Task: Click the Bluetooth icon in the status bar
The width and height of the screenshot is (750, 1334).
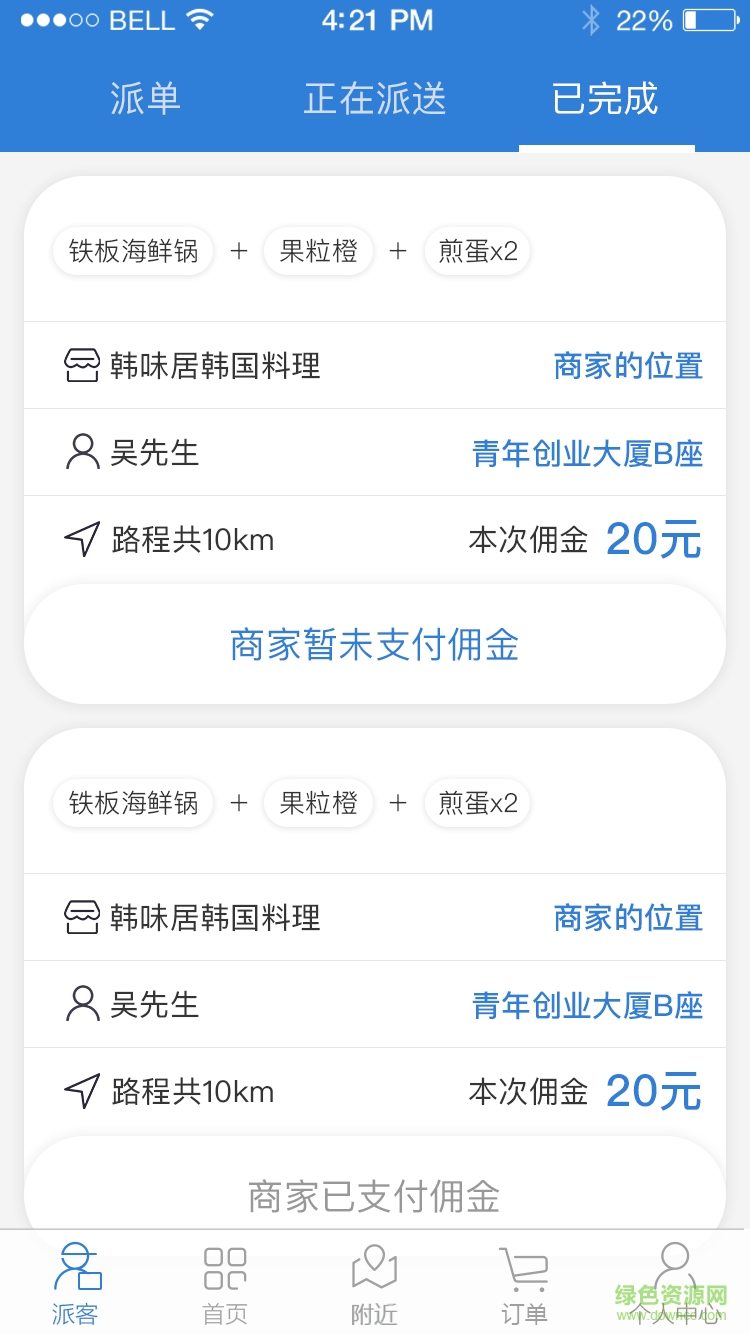Action: tap(593, 18)
